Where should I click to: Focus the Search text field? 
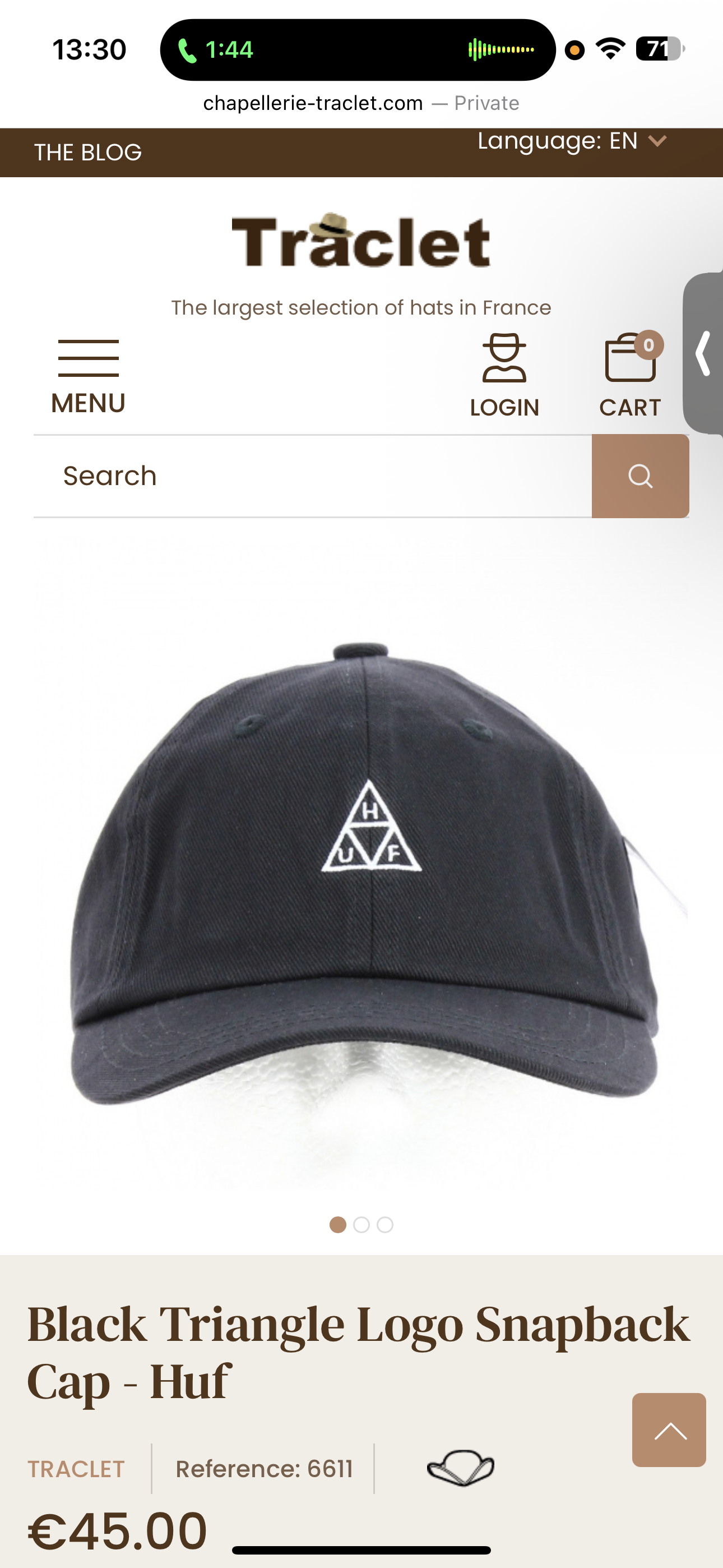point(312,476)
